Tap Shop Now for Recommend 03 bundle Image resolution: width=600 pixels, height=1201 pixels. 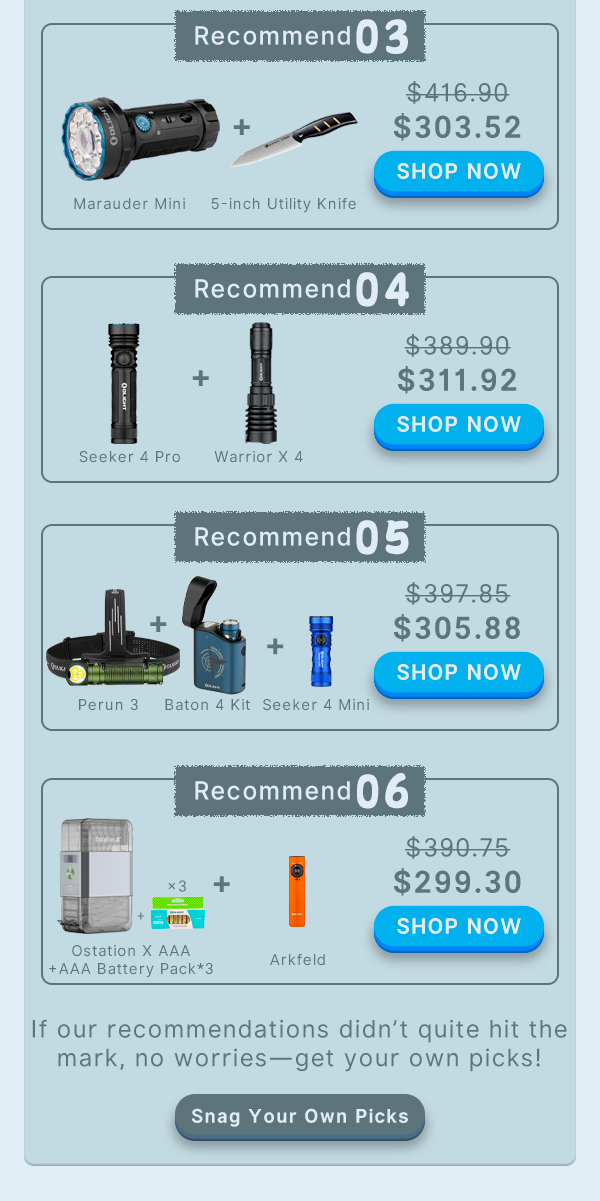458,172
